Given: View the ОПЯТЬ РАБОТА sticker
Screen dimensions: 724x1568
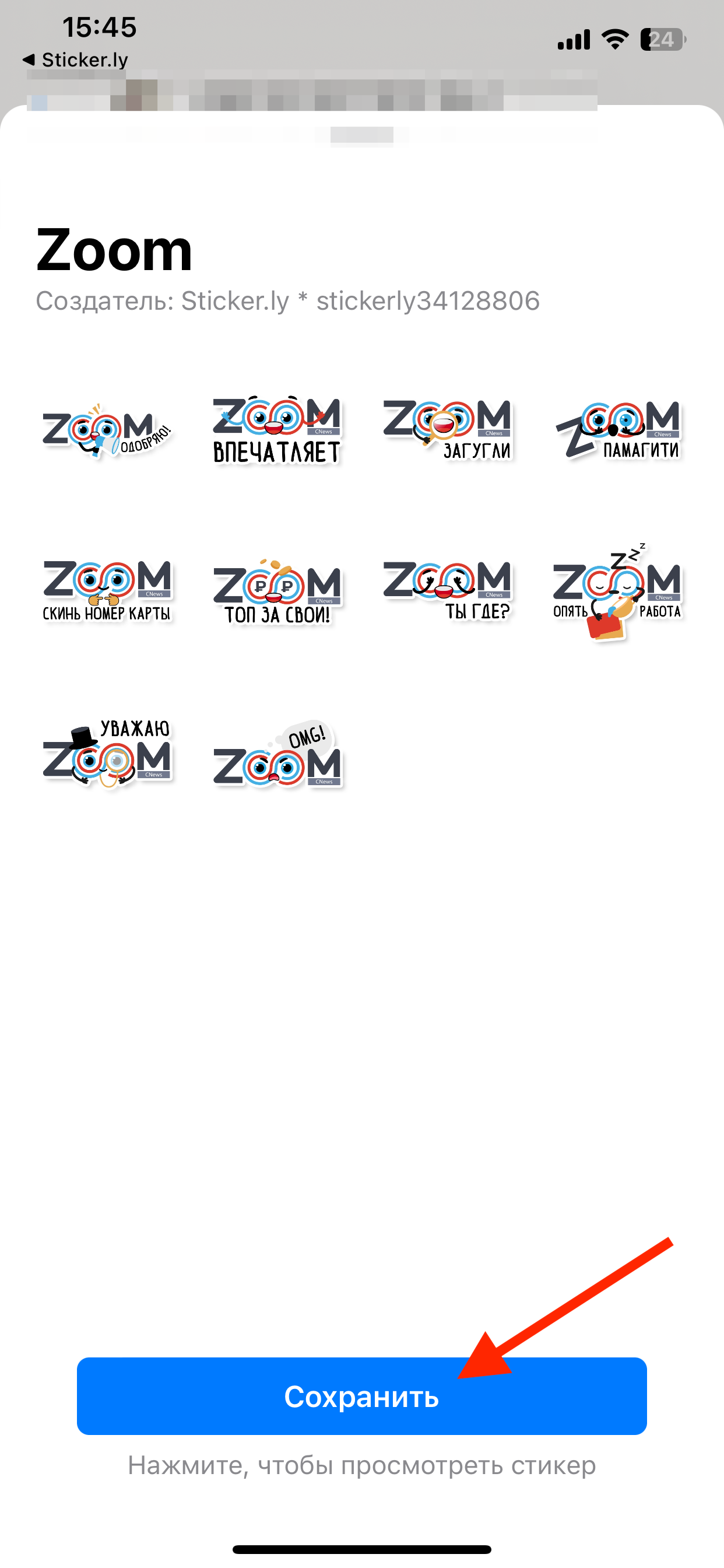Looking at the screenshot, I should 617,592.
